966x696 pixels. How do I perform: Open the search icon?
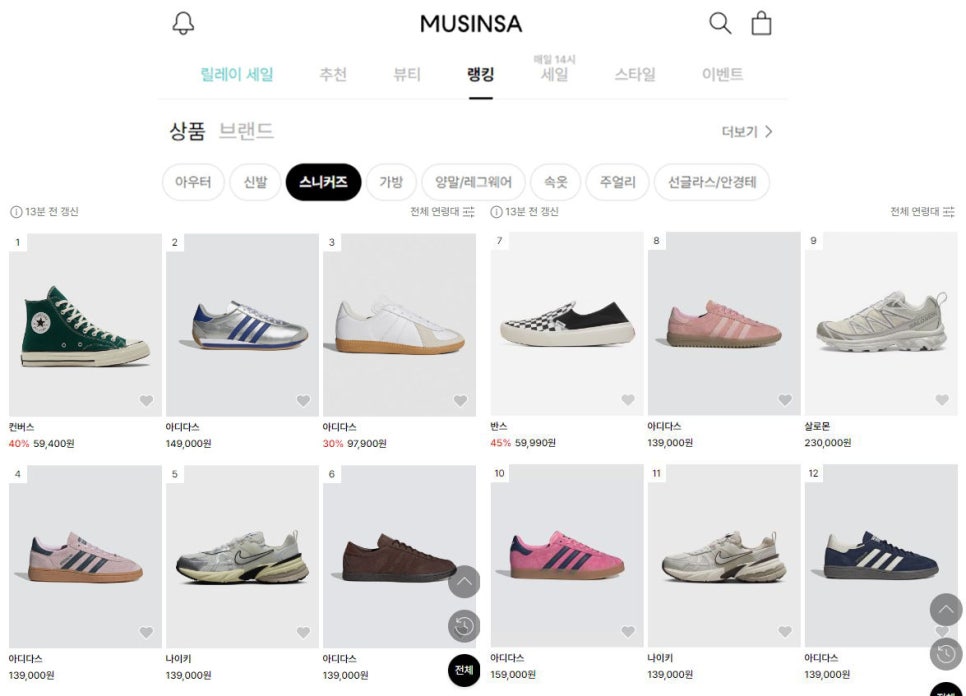click(720, 23)
